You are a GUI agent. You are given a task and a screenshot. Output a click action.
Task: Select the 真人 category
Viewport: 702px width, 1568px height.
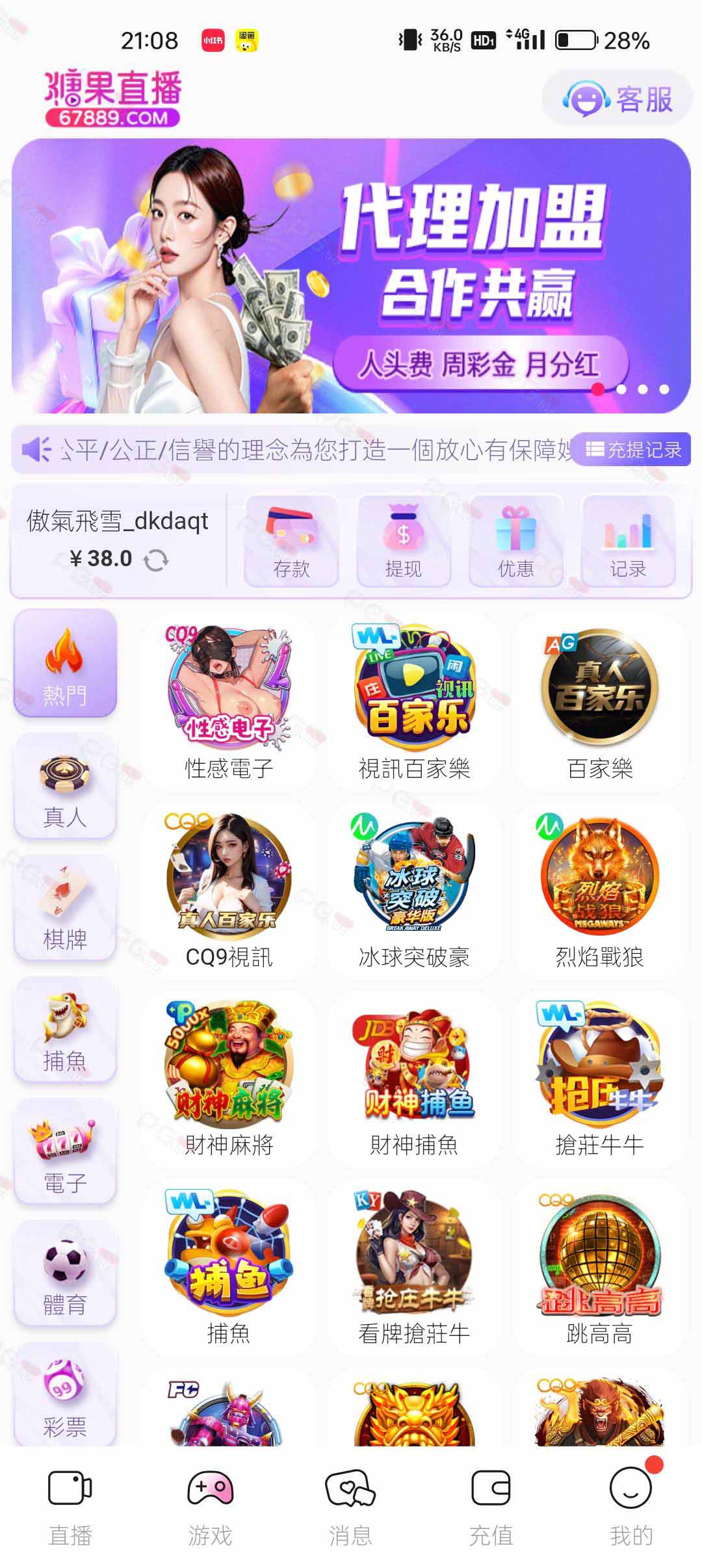(x=65, y=786)
